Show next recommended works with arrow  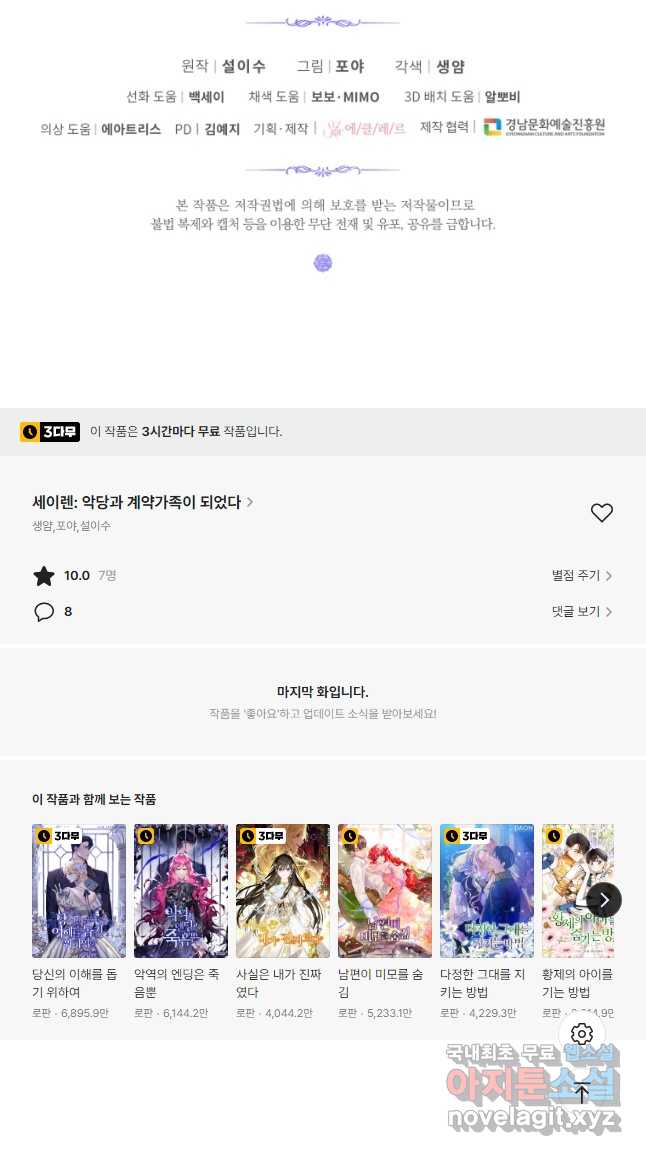[x=604, y=900]
